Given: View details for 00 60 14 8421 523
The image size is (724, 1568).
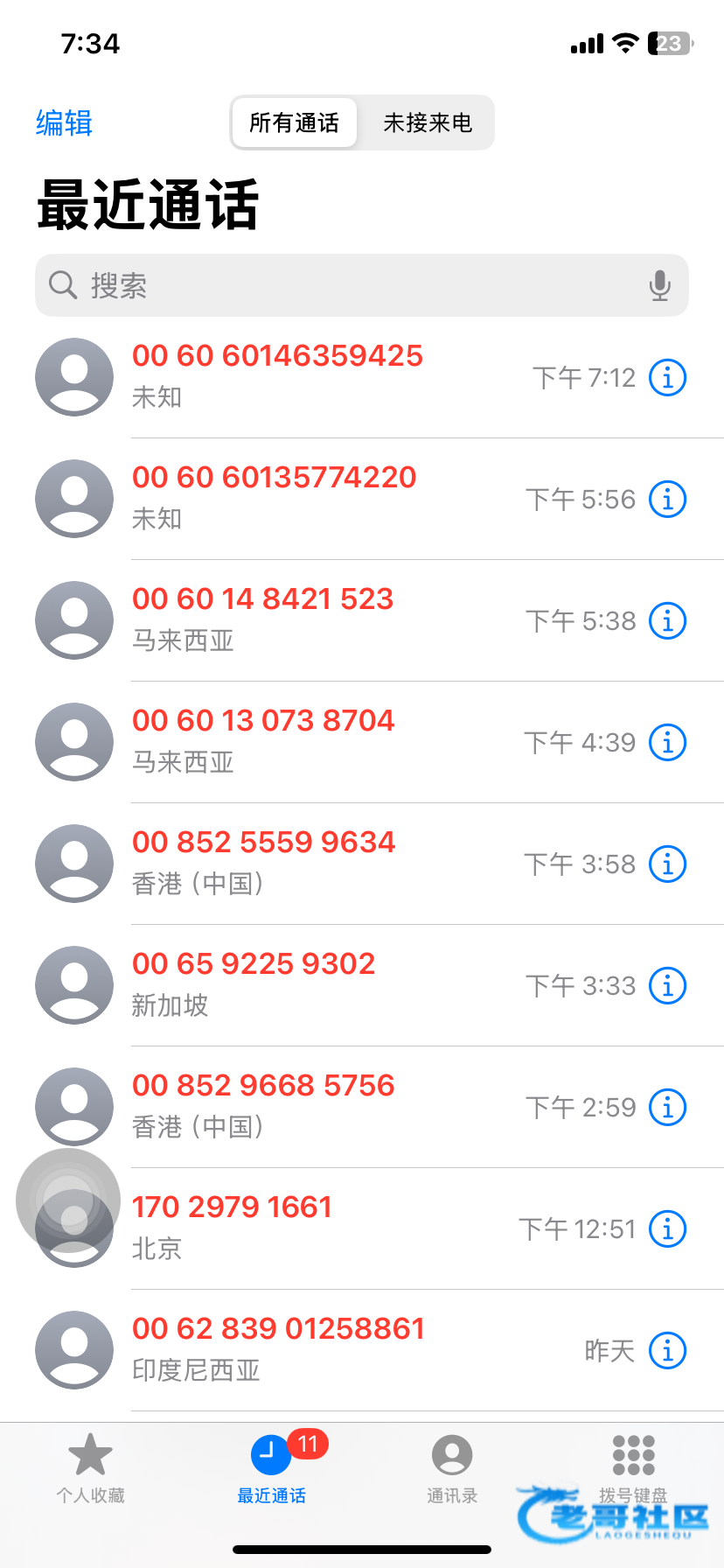Looking at the screenshot, I should (x=668, y=621).
